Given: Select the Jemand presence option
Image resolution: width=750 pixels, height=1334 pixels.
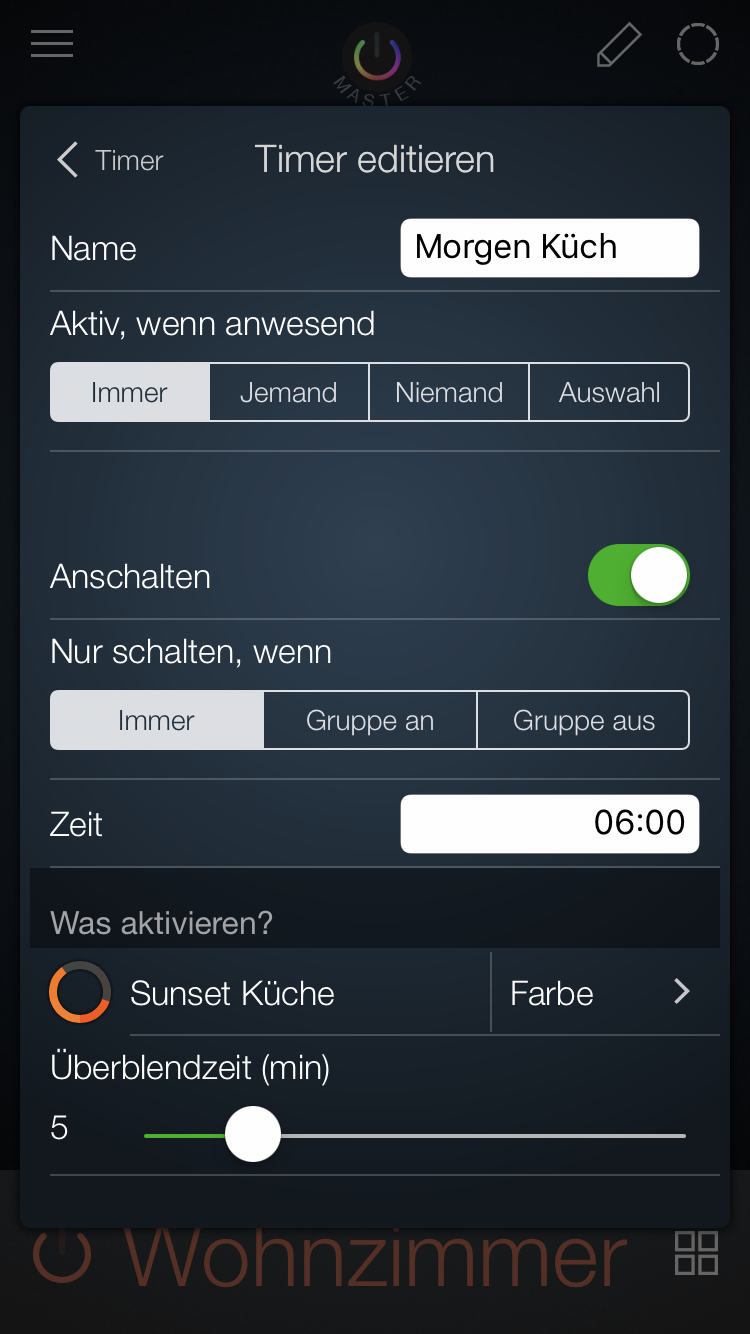Looking at the screenshot, I should tap(289, 392).
